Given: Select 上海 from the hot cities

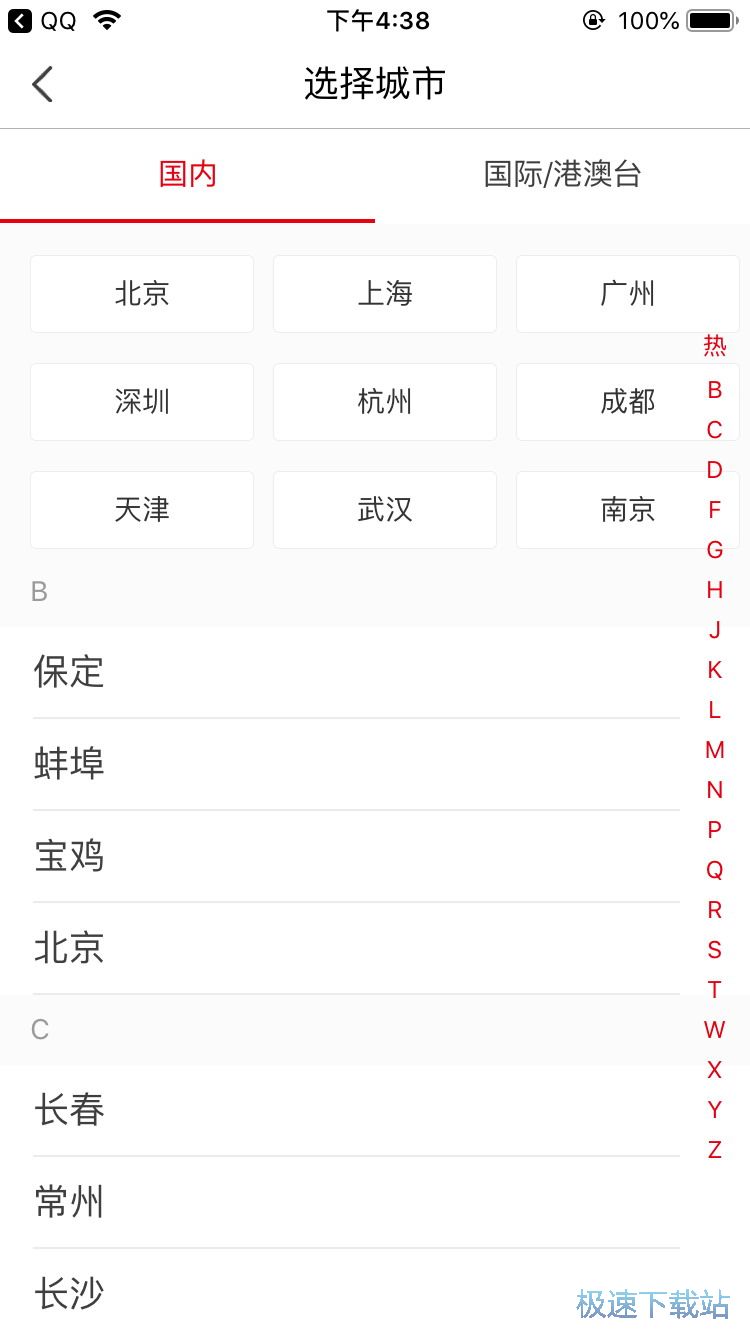Looking at the screenshot, I should (x=384, y=293).
